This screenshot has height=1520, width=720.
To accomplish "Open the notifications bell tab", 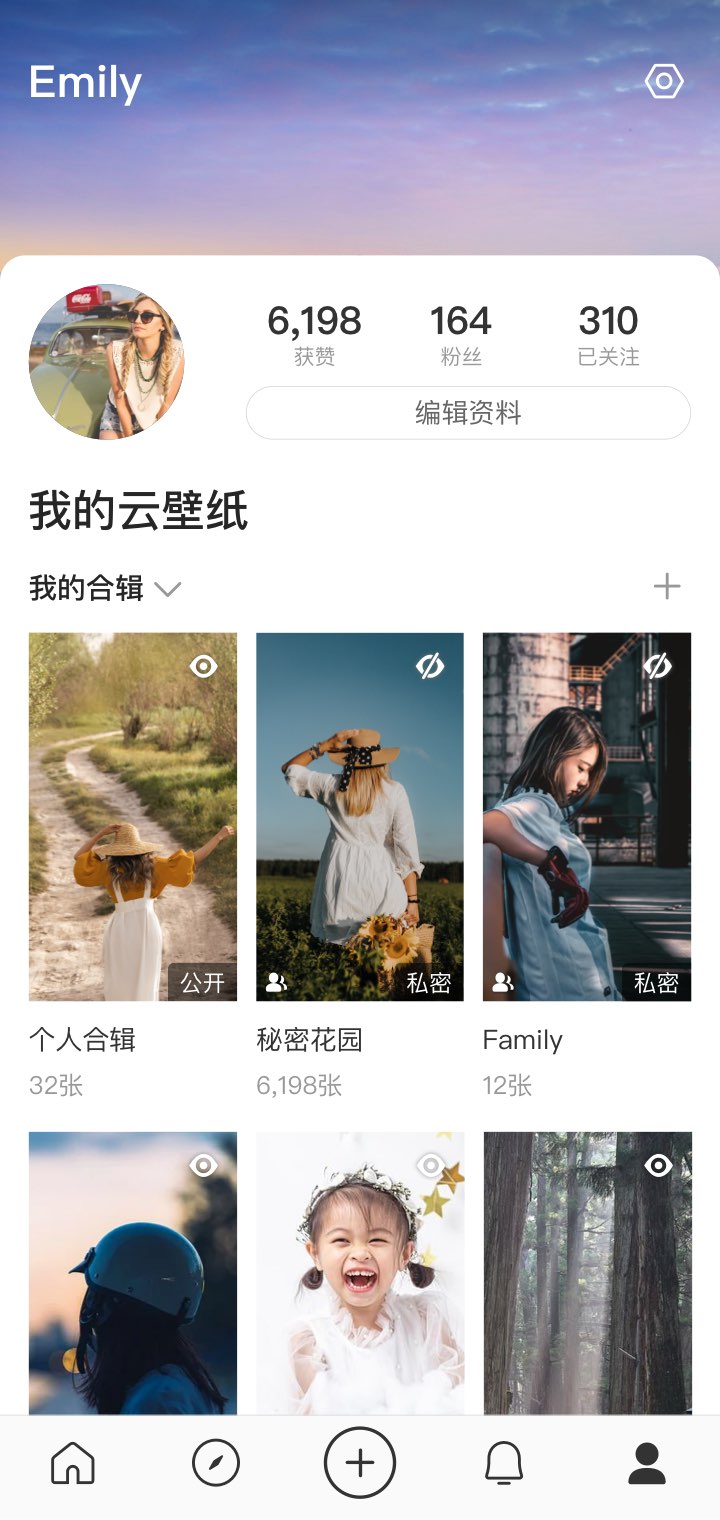I will (x=504, y=1464).
